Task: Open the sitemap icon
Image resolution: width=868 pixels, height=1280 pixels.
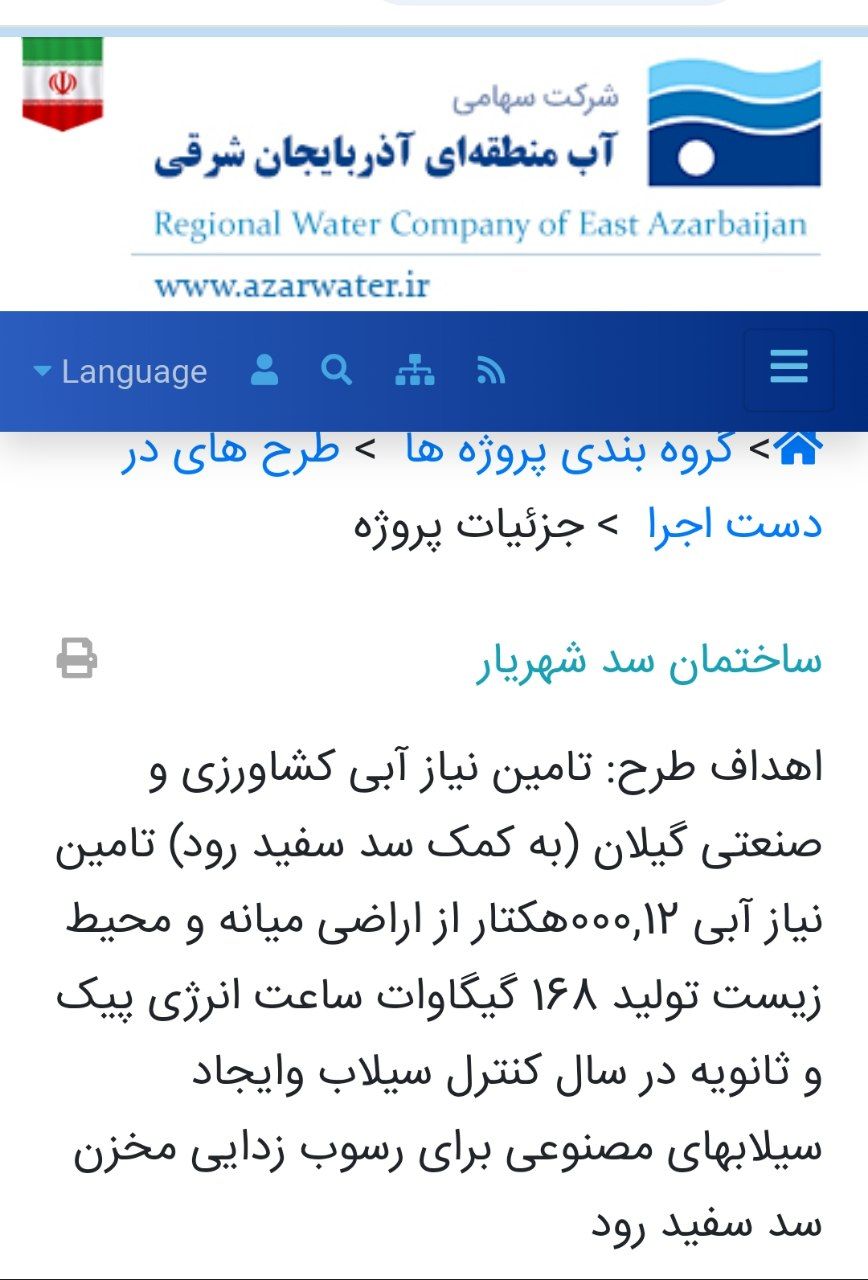Action: tap(415, 371)
